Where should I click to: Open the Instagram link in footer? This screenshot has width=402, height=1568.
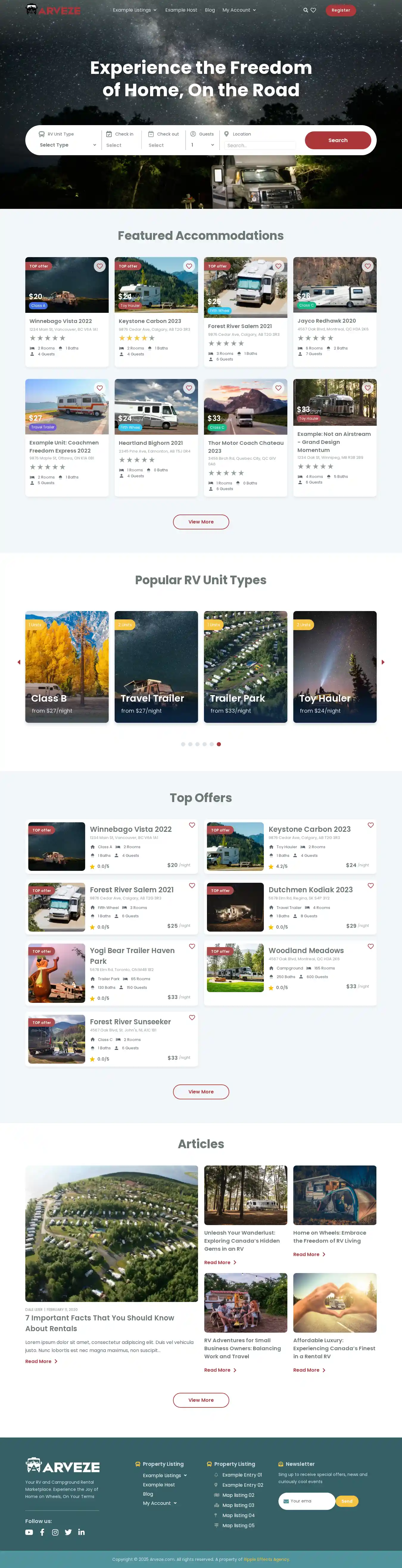click(x=55, y=1532)
